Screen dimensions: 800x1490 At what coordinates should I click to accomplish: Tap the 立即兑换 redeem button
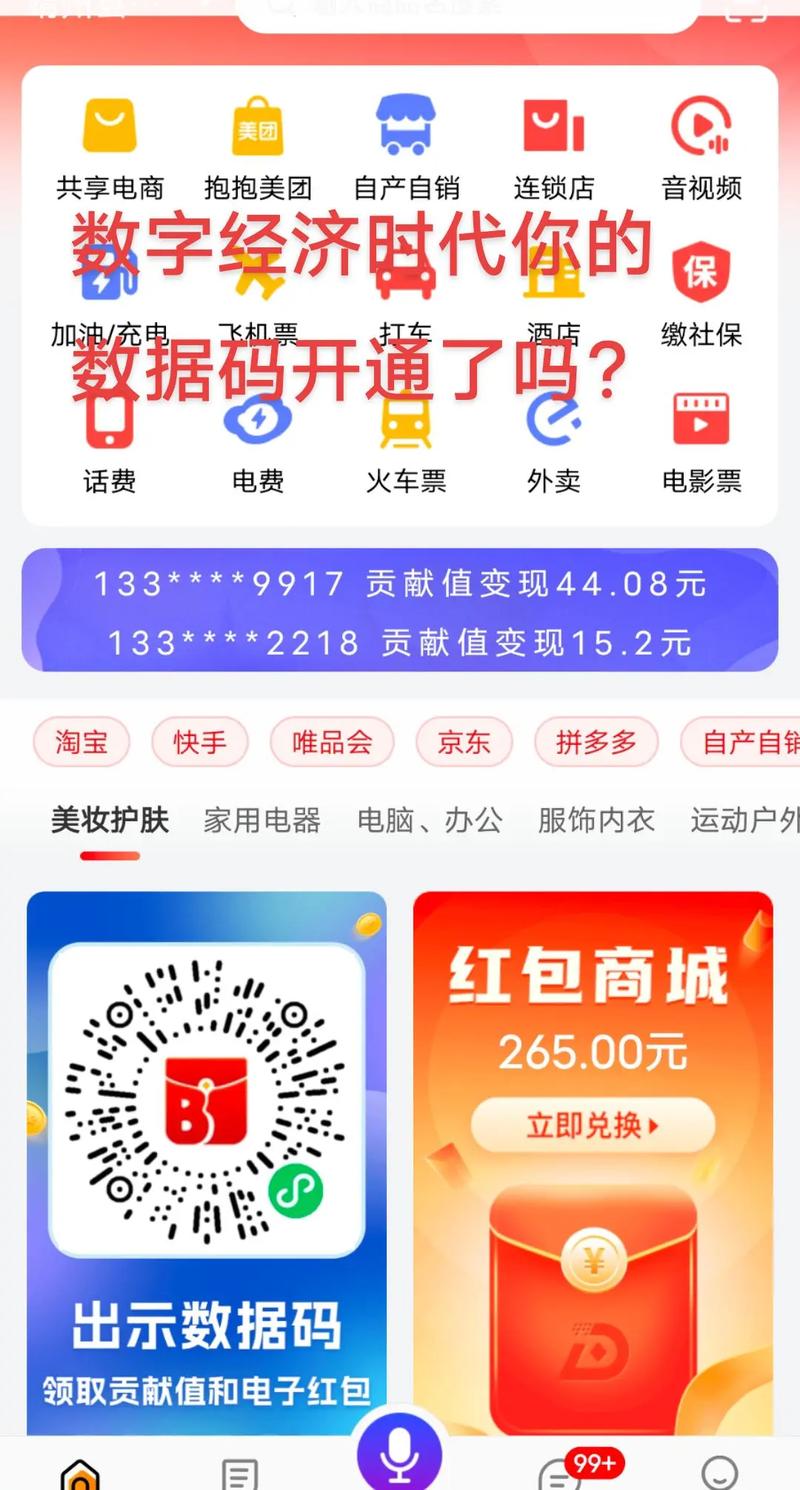coord(592,1126)
